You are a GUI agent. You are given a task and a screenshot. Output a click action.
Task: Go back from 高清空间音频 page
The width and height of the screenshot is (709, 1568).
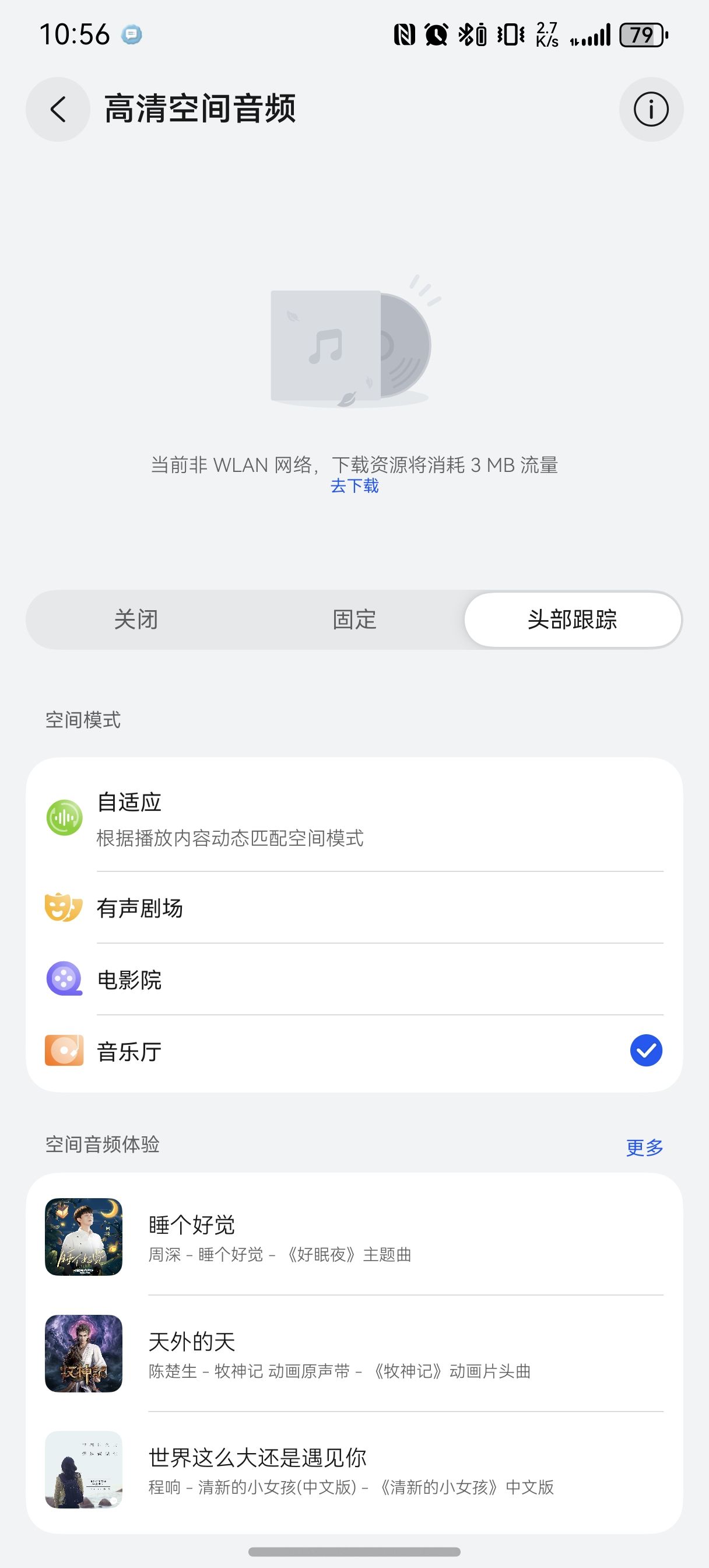(58, 110)
